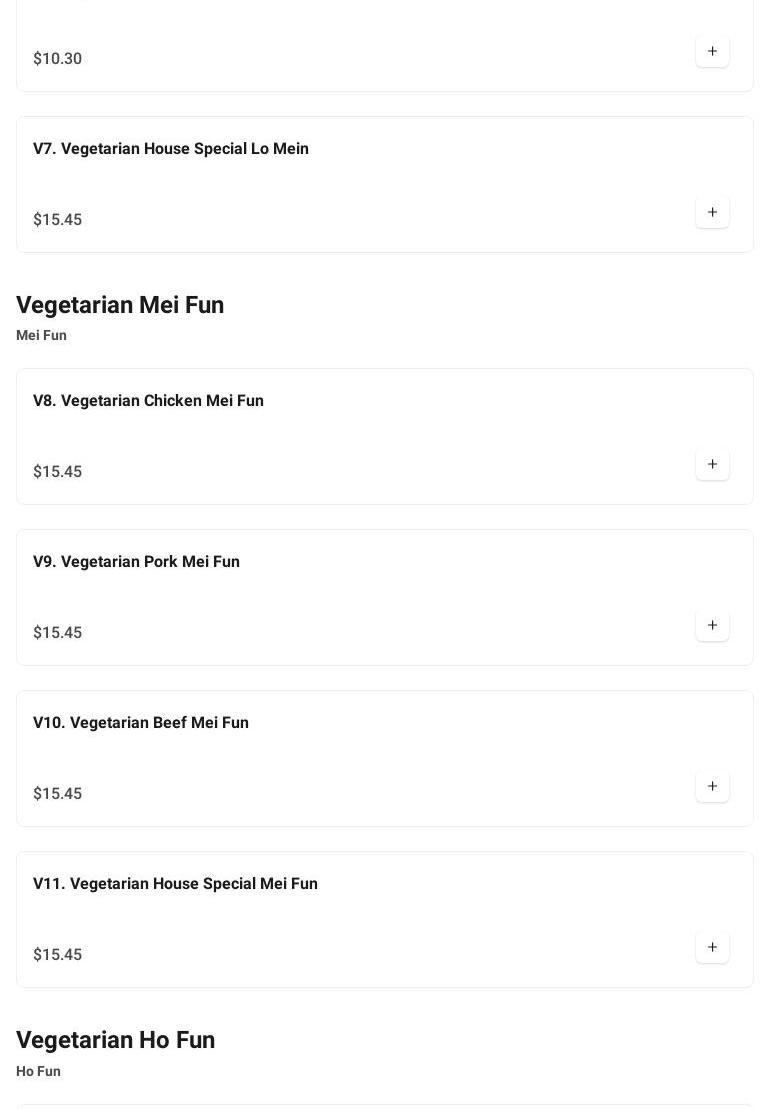Open V7 Vegetarian House Special Lo Mein details

pyautogui.click(x=171, y=149)
